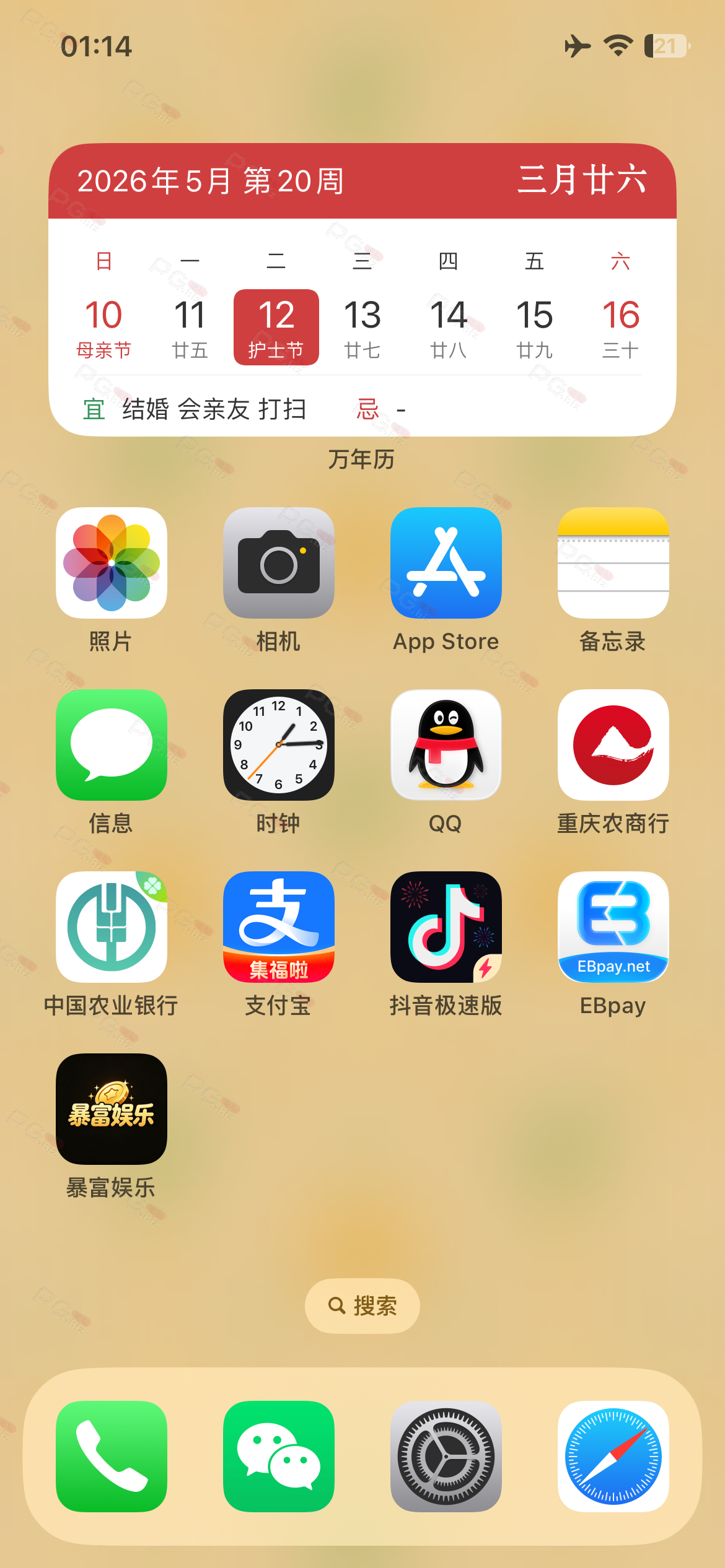The width and height of the screenshot is (725, 1568).
Task: Open the 信息 messages app
Action: tap(112, 745)
